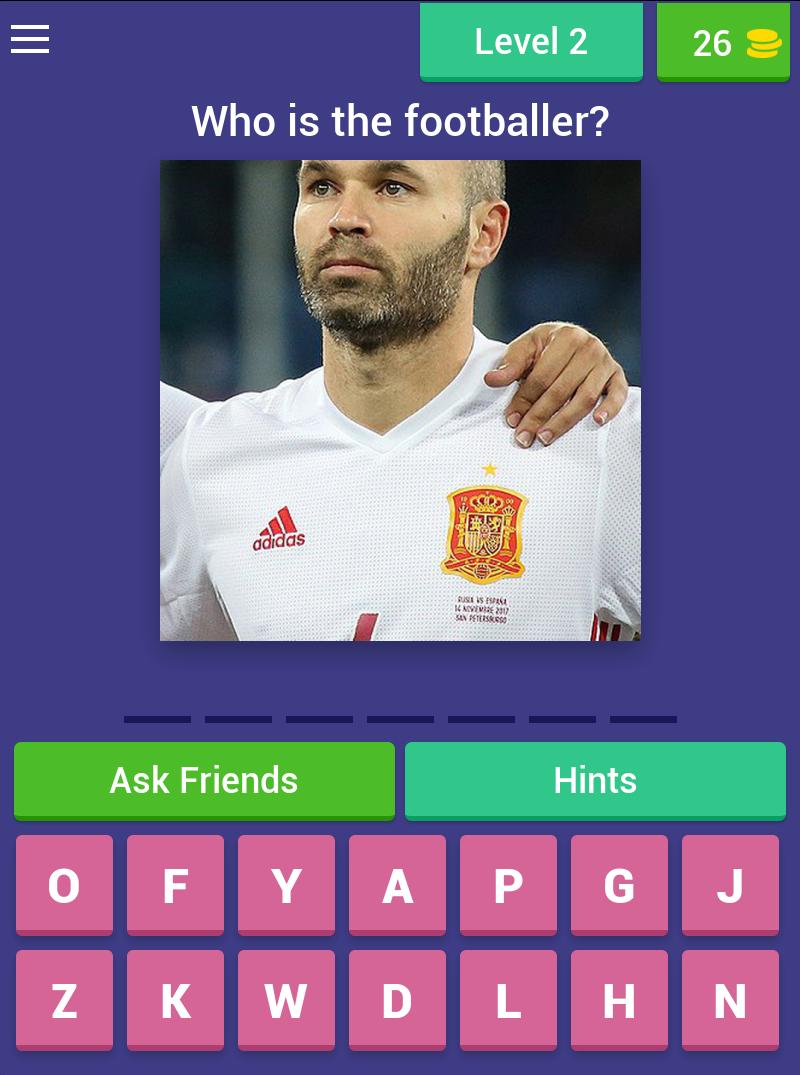
Task: Tap letter J on the keyboard
Action: pyautogui.click(x=730, y=884)
